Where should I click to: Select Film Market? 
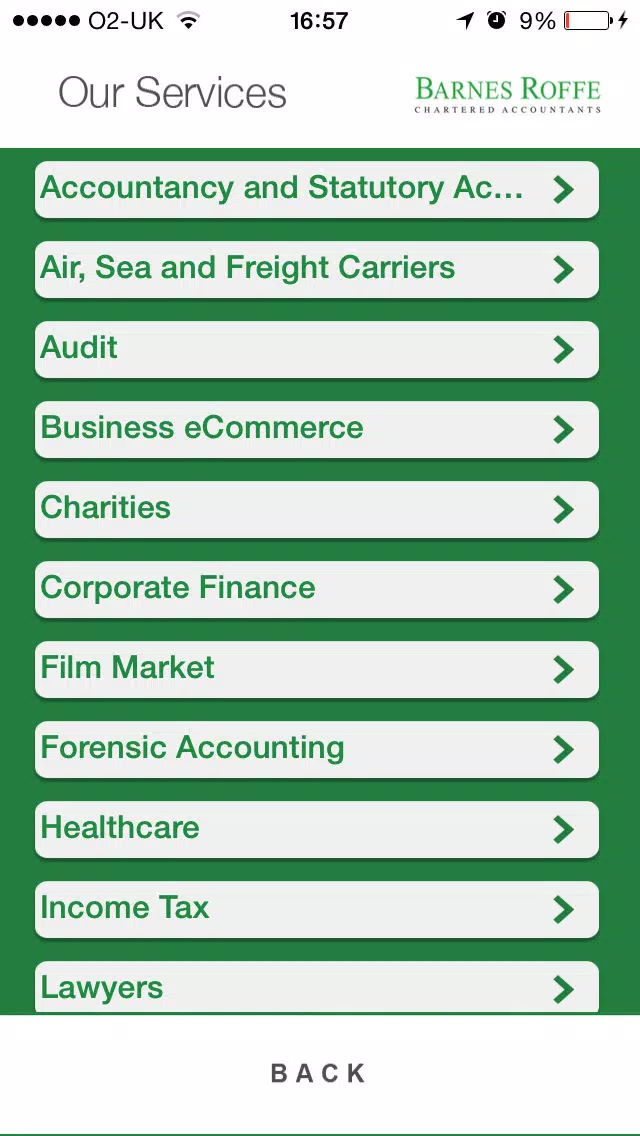[317, 669]
